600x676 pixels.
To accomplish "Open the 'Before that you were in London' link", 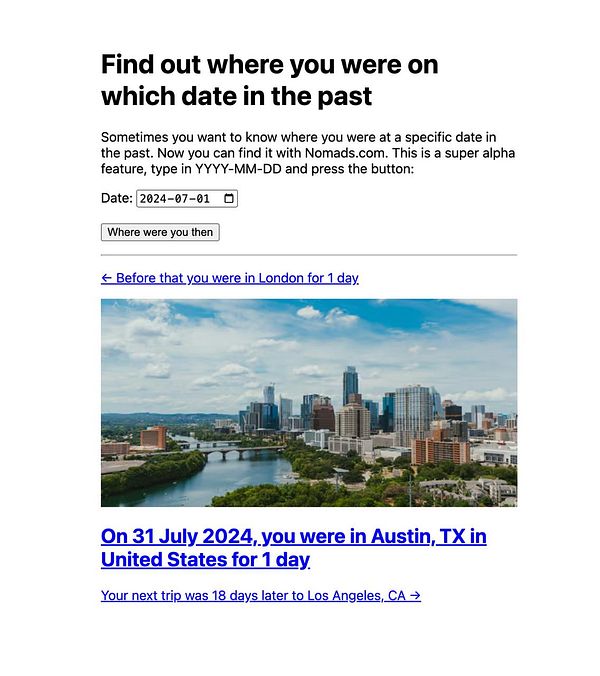I will pyautogui.click(x=229, y=278).
